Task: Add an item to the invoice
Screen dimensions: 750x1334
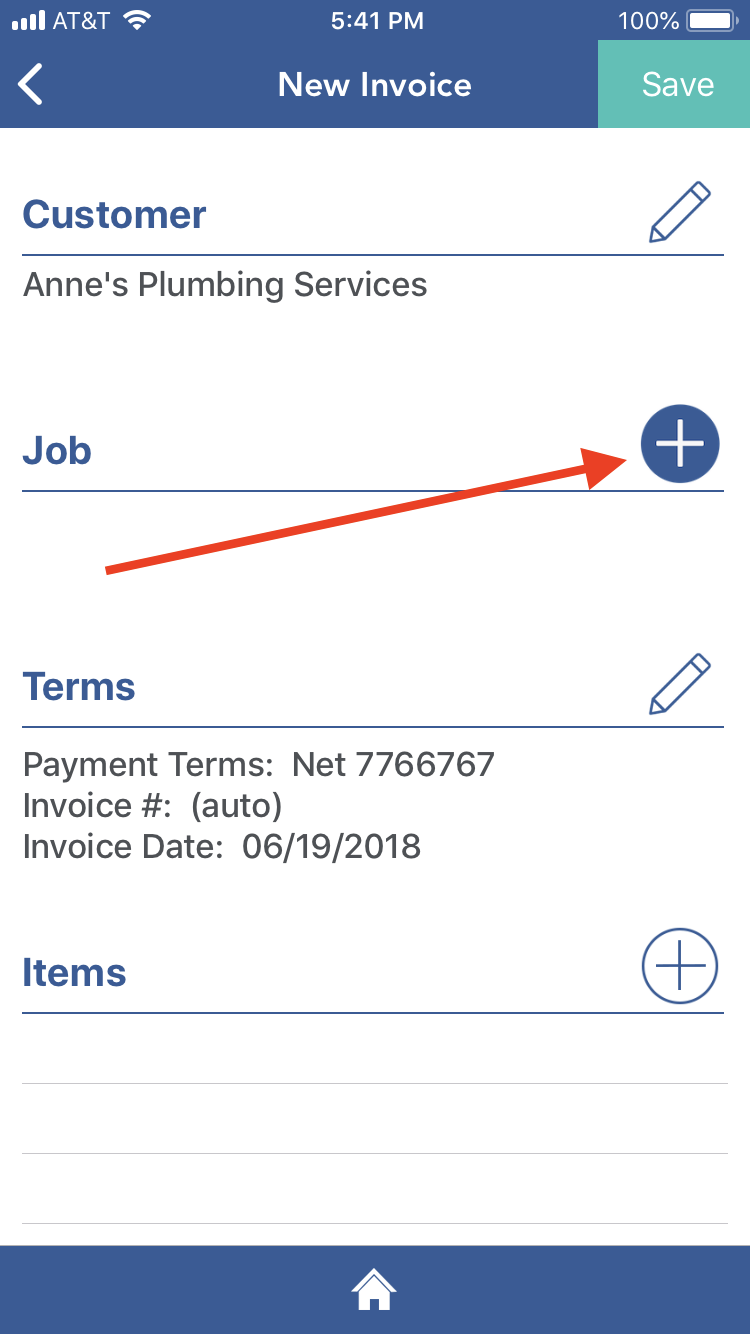Action: click(680, 966)
